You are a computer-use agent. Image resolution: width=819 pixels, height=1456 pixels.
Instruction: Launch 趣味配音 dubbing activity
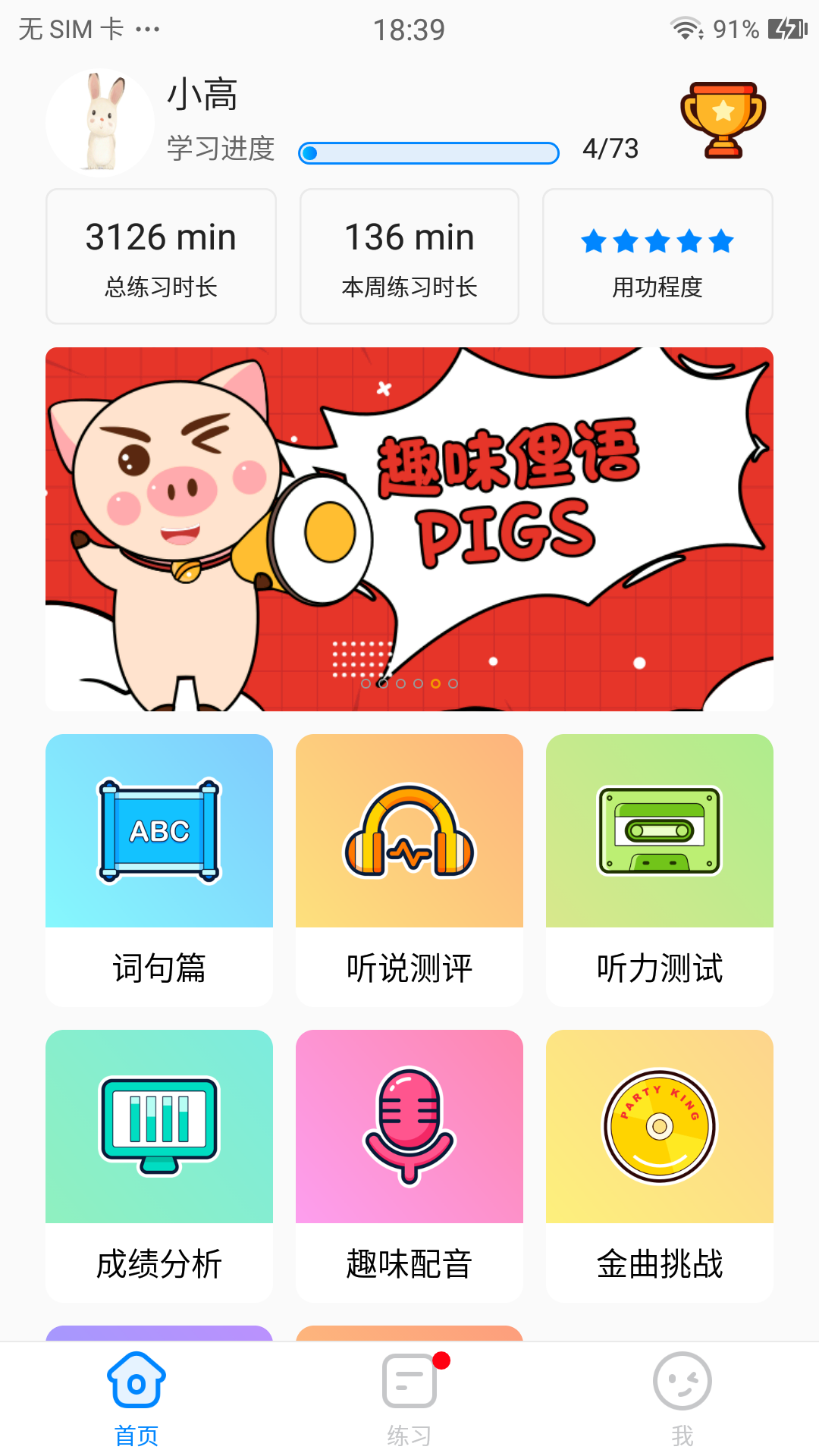coord(409,1165)
